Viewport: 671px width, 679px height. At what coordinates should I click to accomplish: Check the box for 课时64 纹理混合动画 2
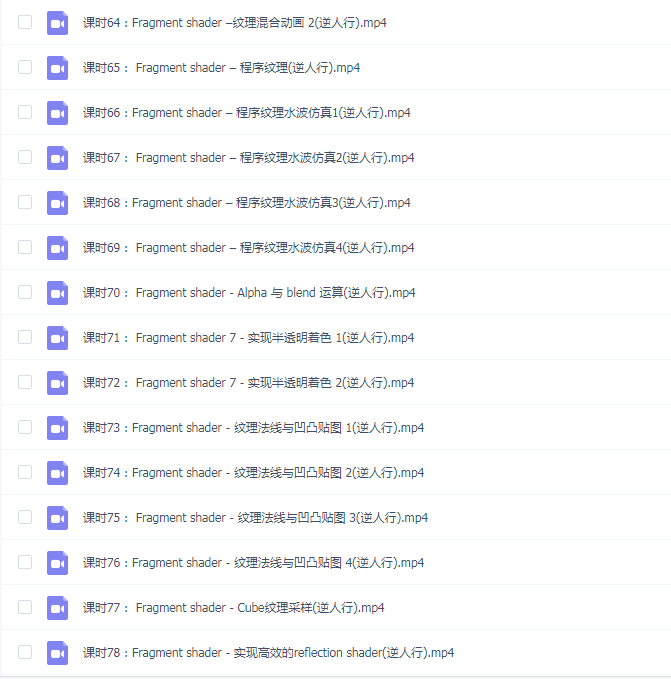pyautogui.click(x=25, y=22)
